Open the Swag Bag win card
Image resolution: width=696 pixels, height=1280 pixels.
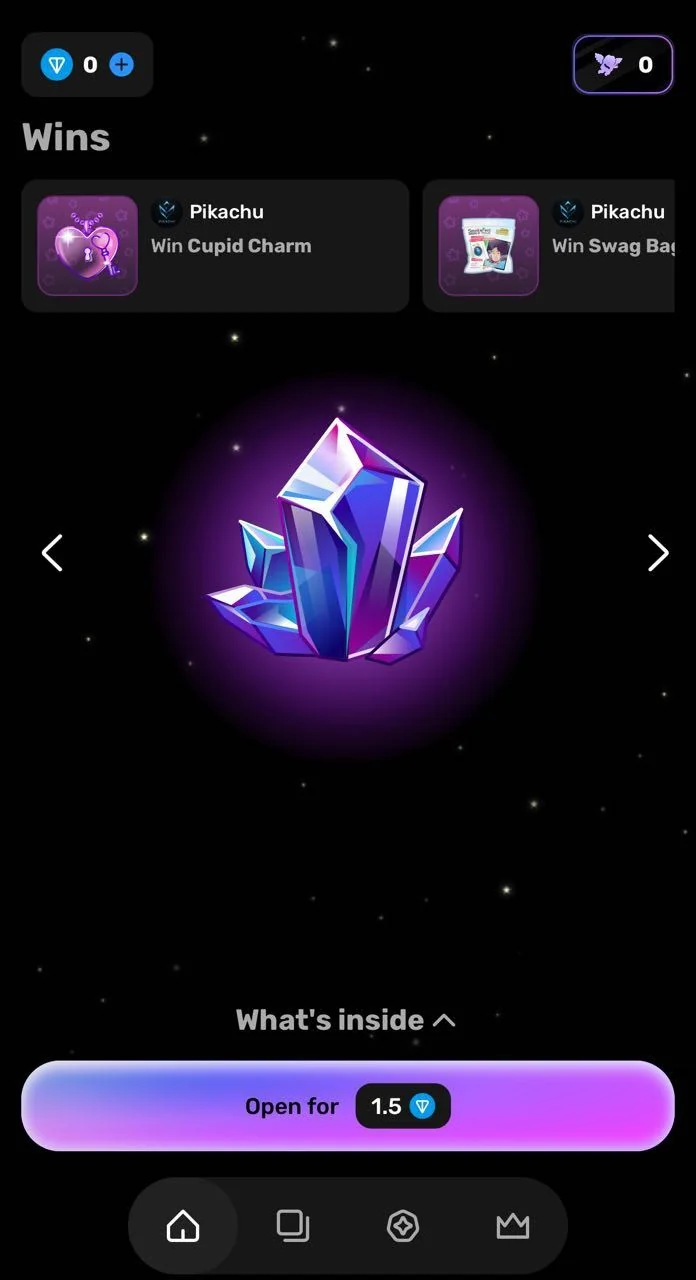click(549, 246)
